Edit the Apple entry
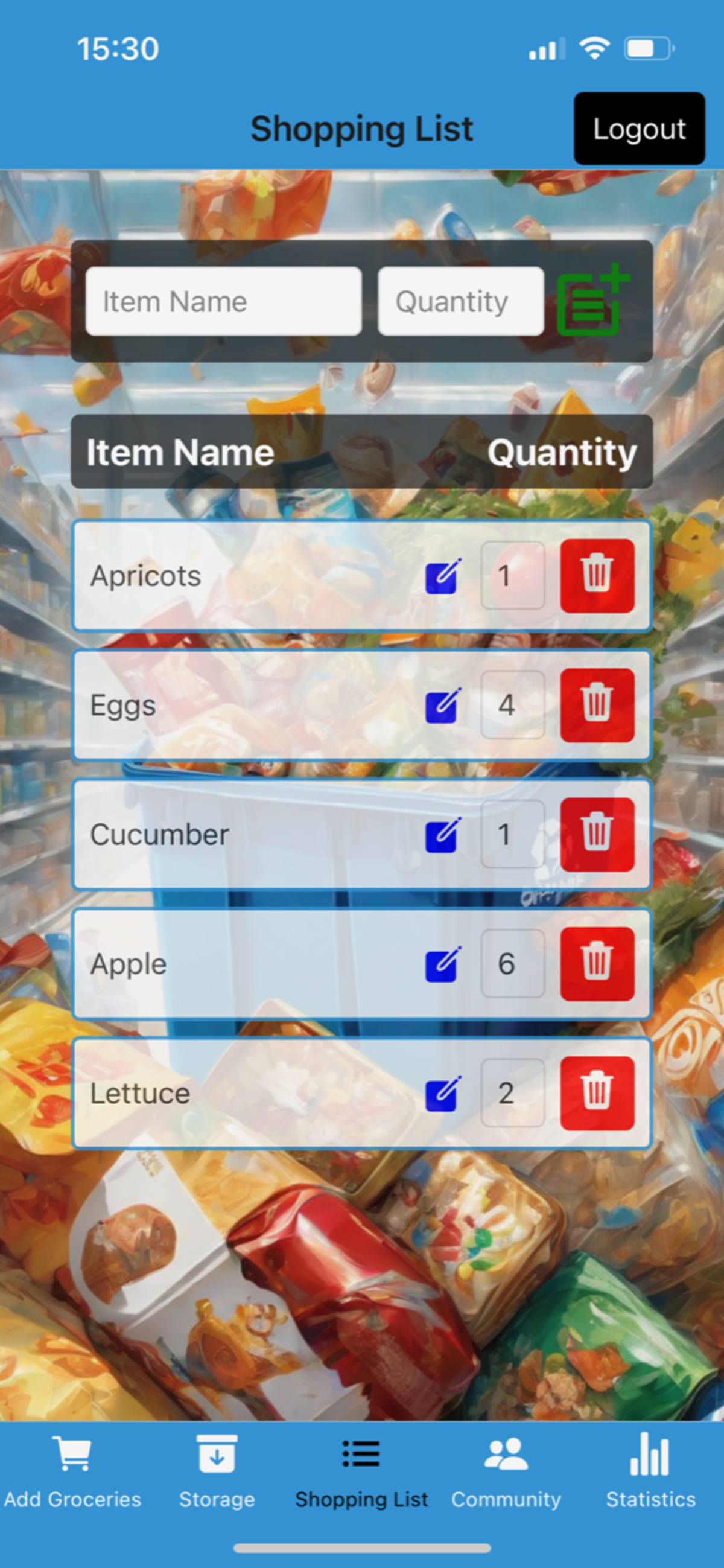This screenshot has width=724, height=1568. (x=443, y=964)
